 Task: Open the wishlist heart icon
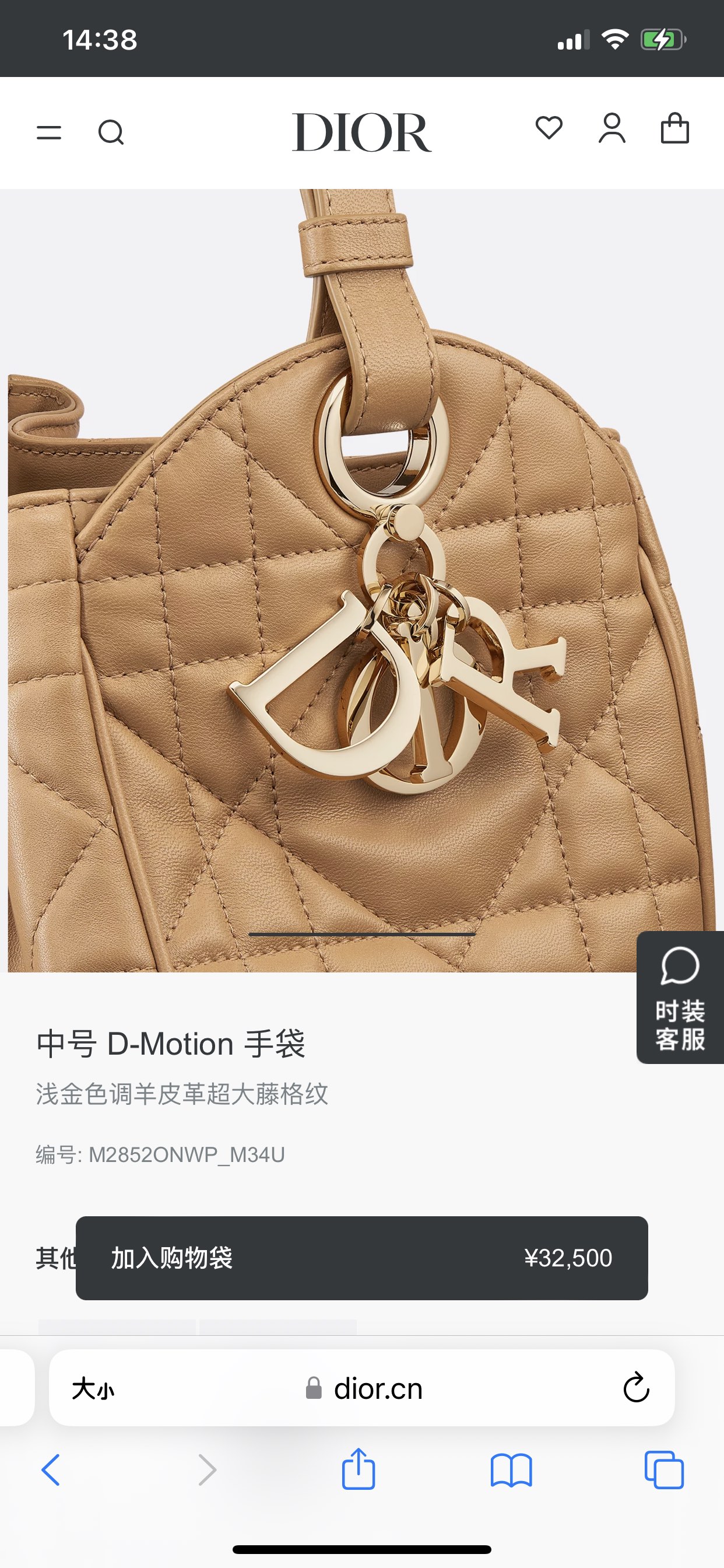coord(549,128)
